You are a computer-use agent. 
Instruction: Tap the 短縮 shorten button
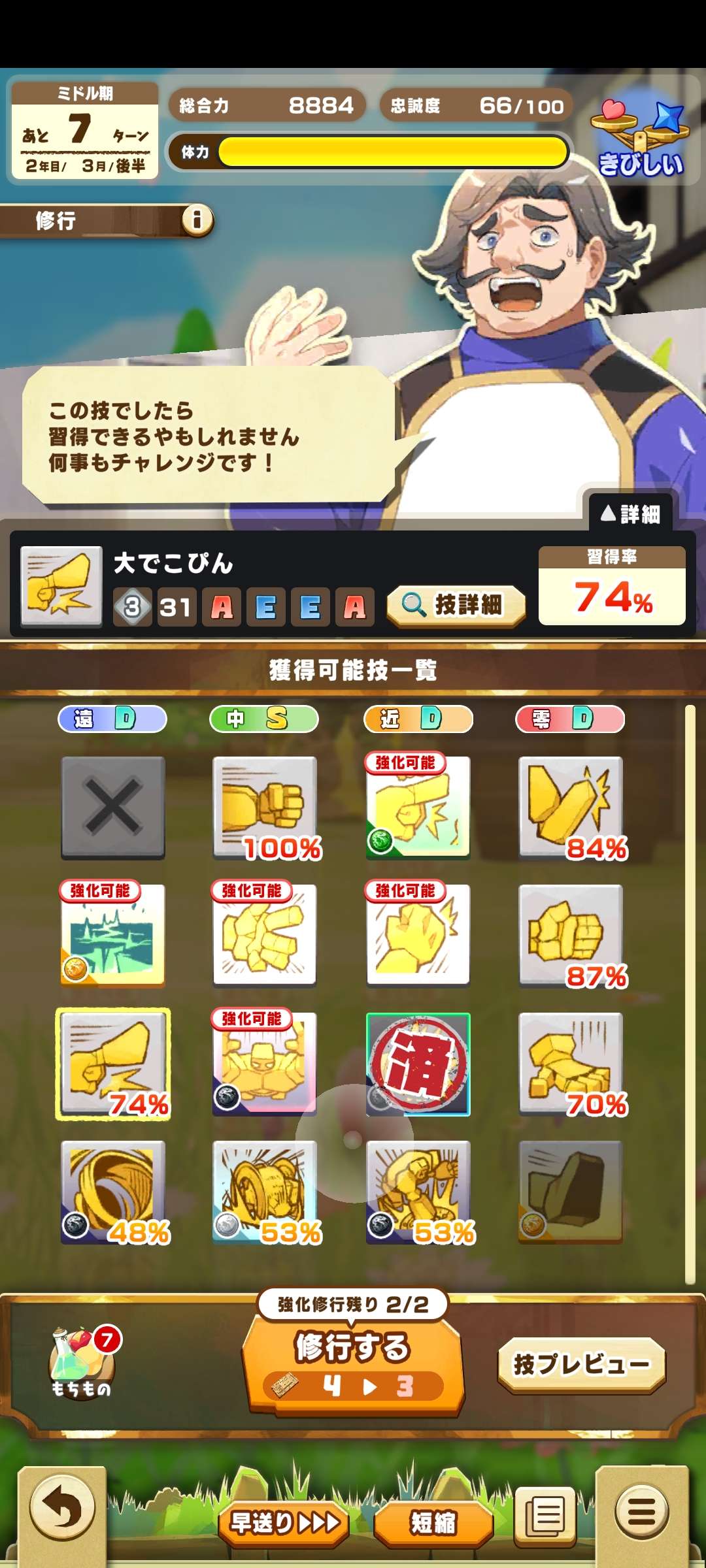pos(433,1523)
